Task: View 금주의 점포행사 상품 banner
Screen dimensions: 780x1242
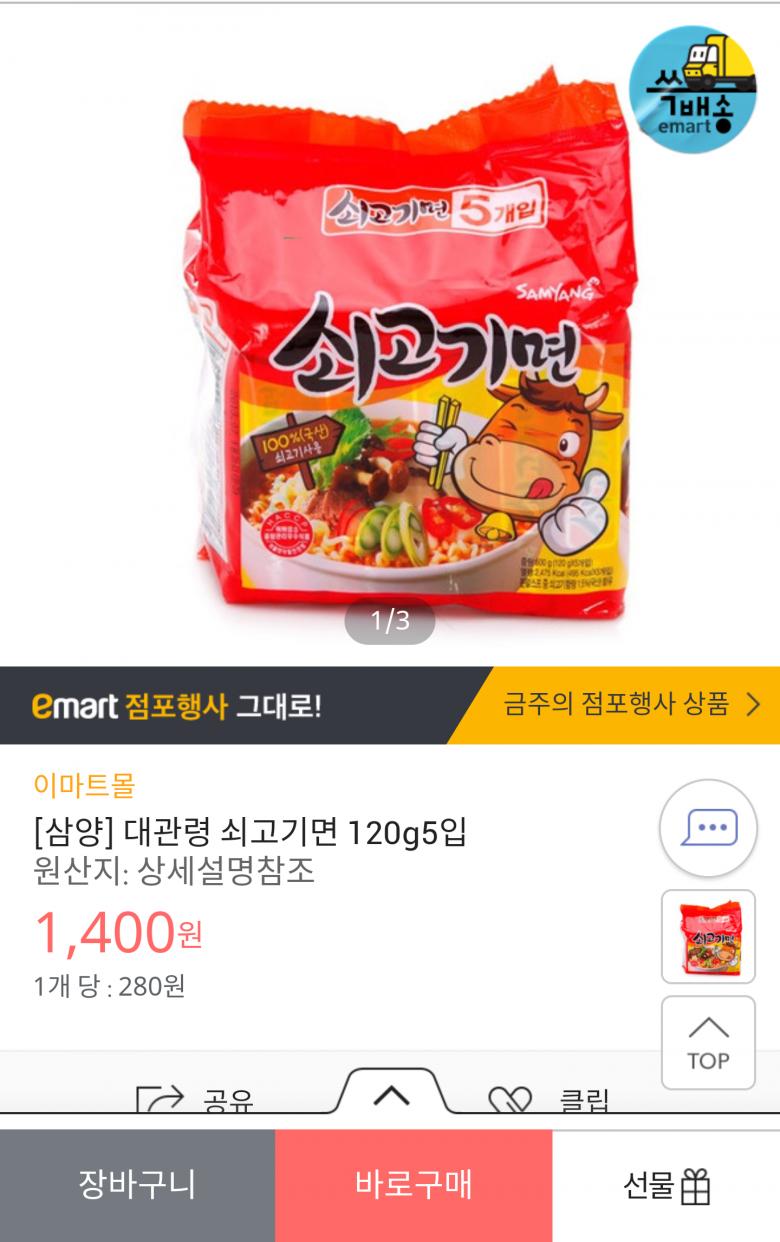Action: (630, 705)
